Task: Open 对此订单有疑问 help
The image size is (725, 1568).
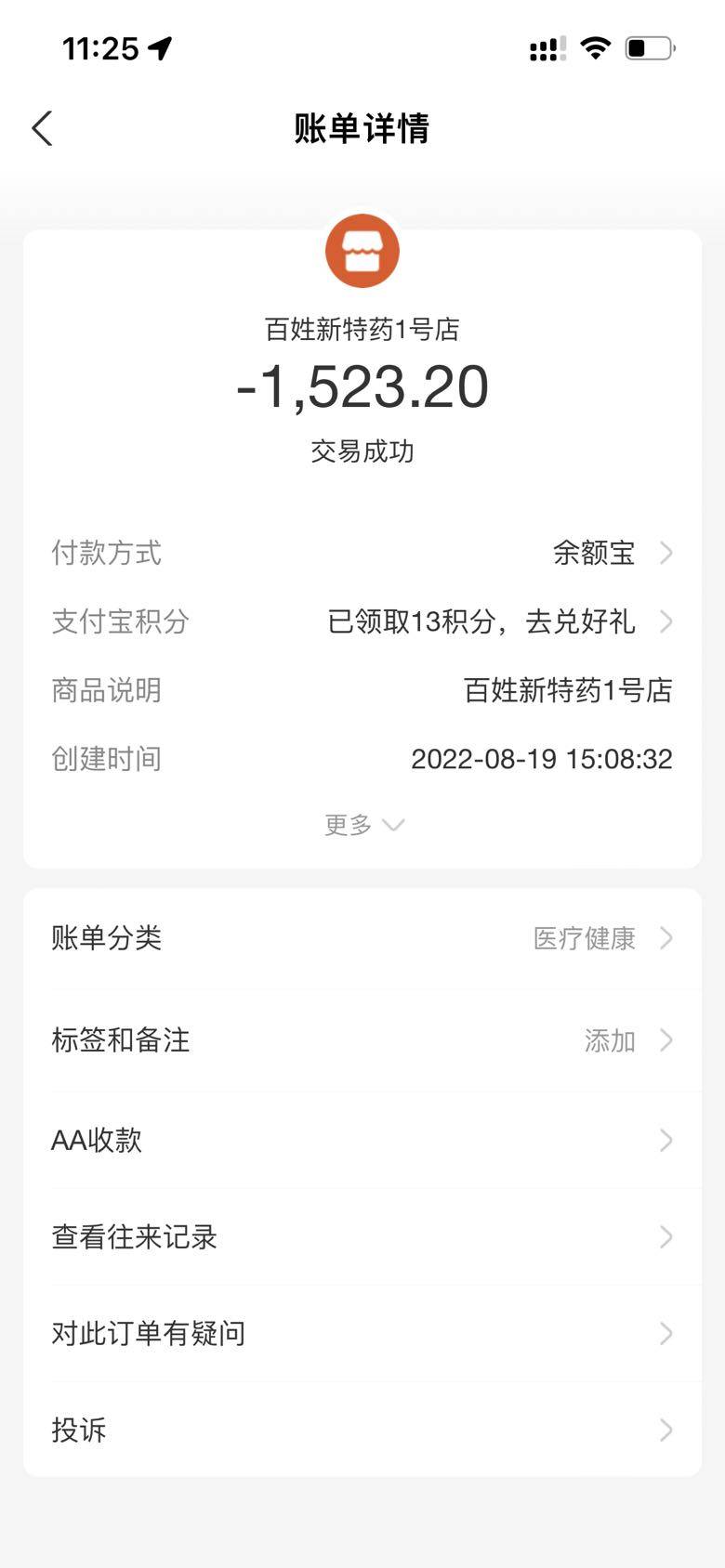Action: click(x=362, y=1334)
